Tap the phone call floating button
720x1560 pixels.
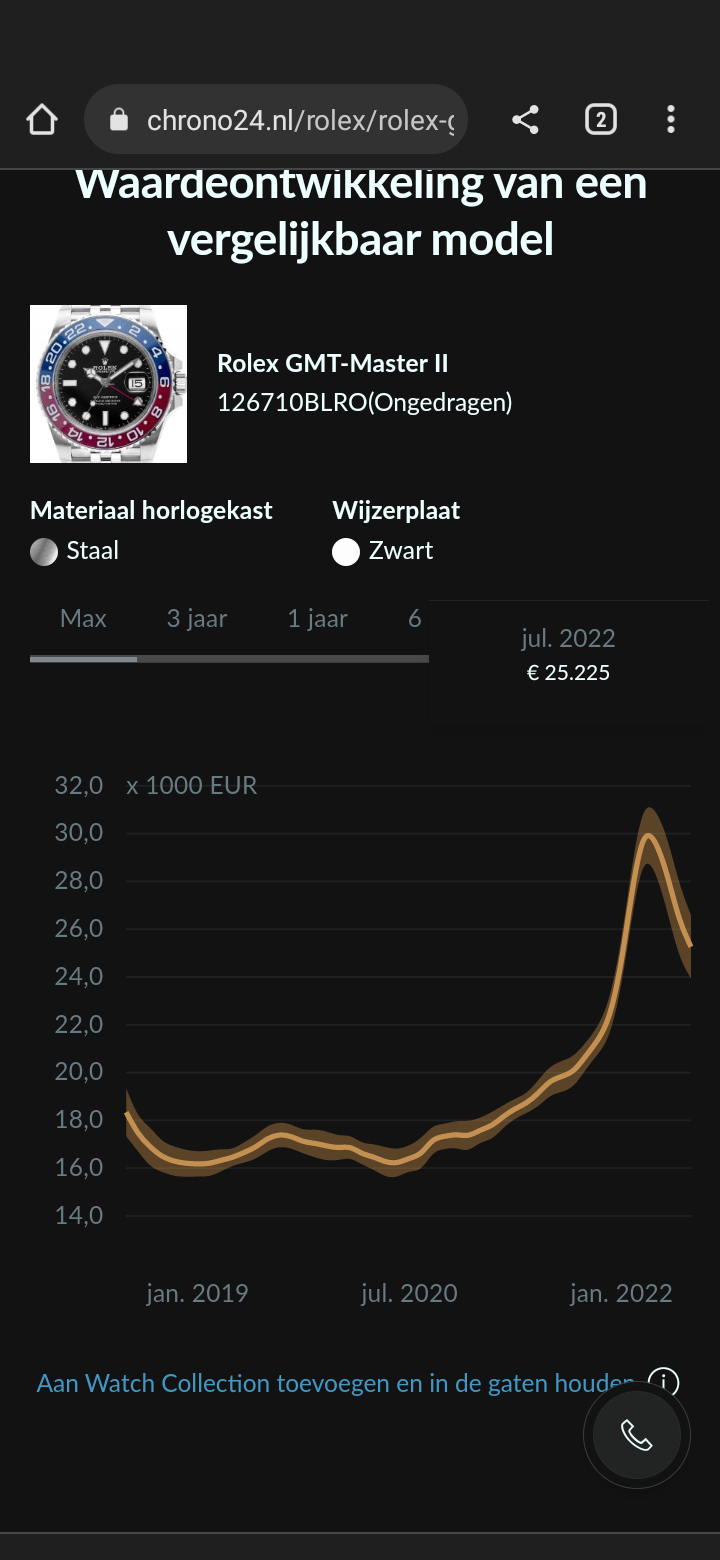[x=637, y=1434]
